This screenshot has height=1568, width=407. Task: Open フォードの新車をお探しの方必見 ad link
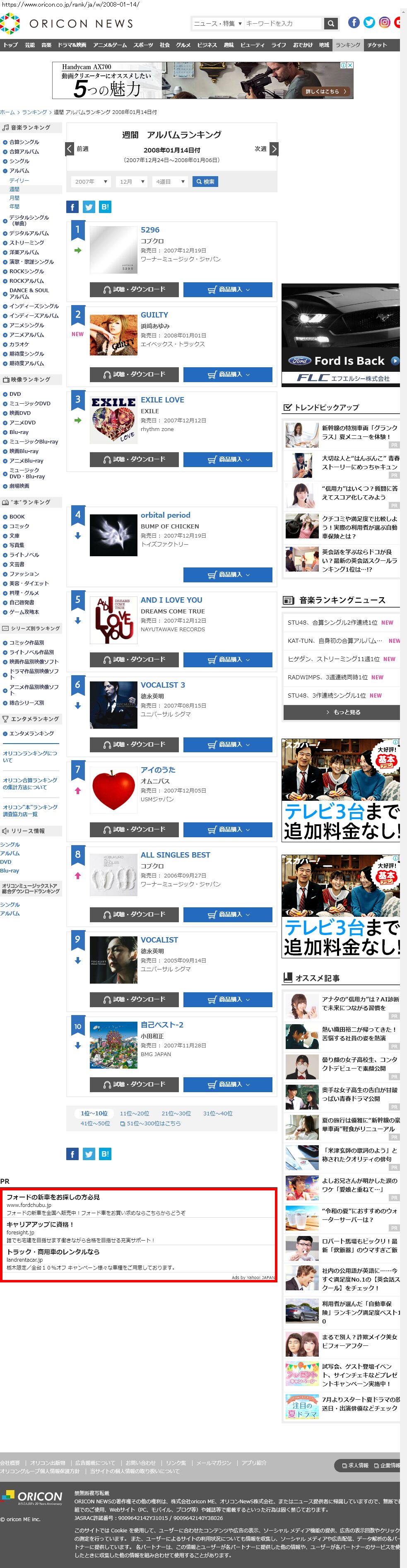tap(53, 1197)
